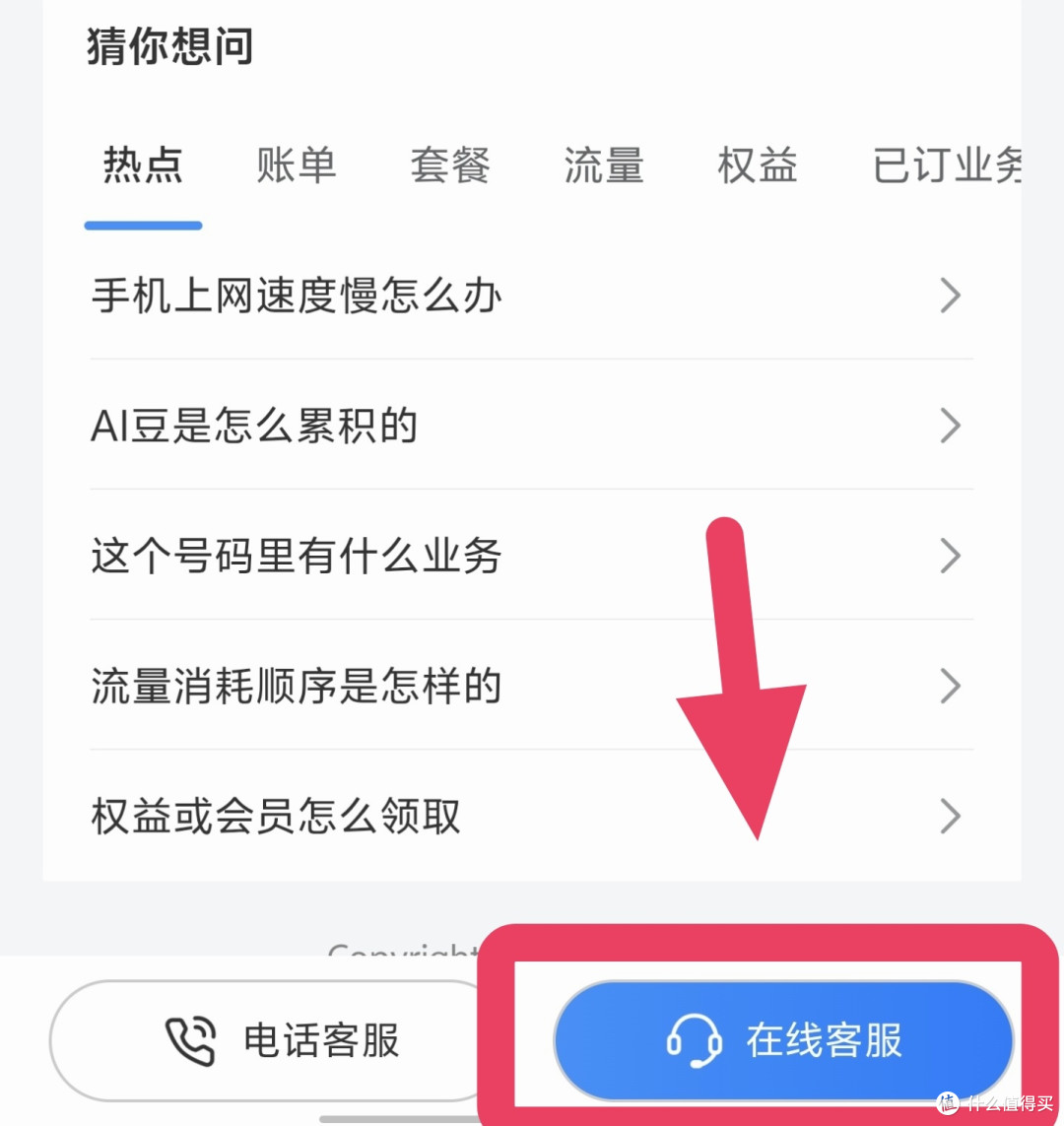1064x1126 pixels.
Task: Select the question 手机上网速度慢怎么办
Action: tap(296, 295)
